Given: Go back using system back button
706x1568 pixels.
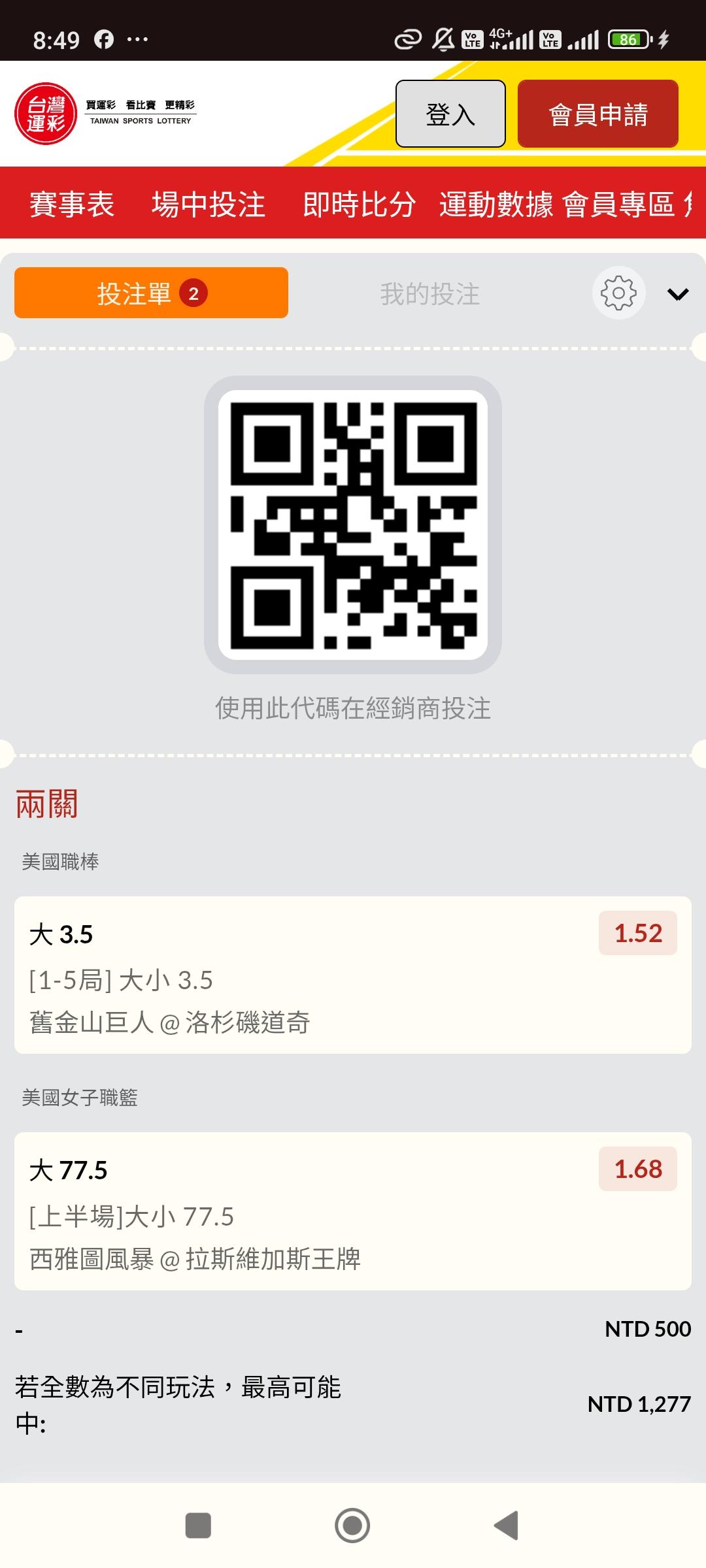Looking at the screenshot, I should click(506, 1526).
